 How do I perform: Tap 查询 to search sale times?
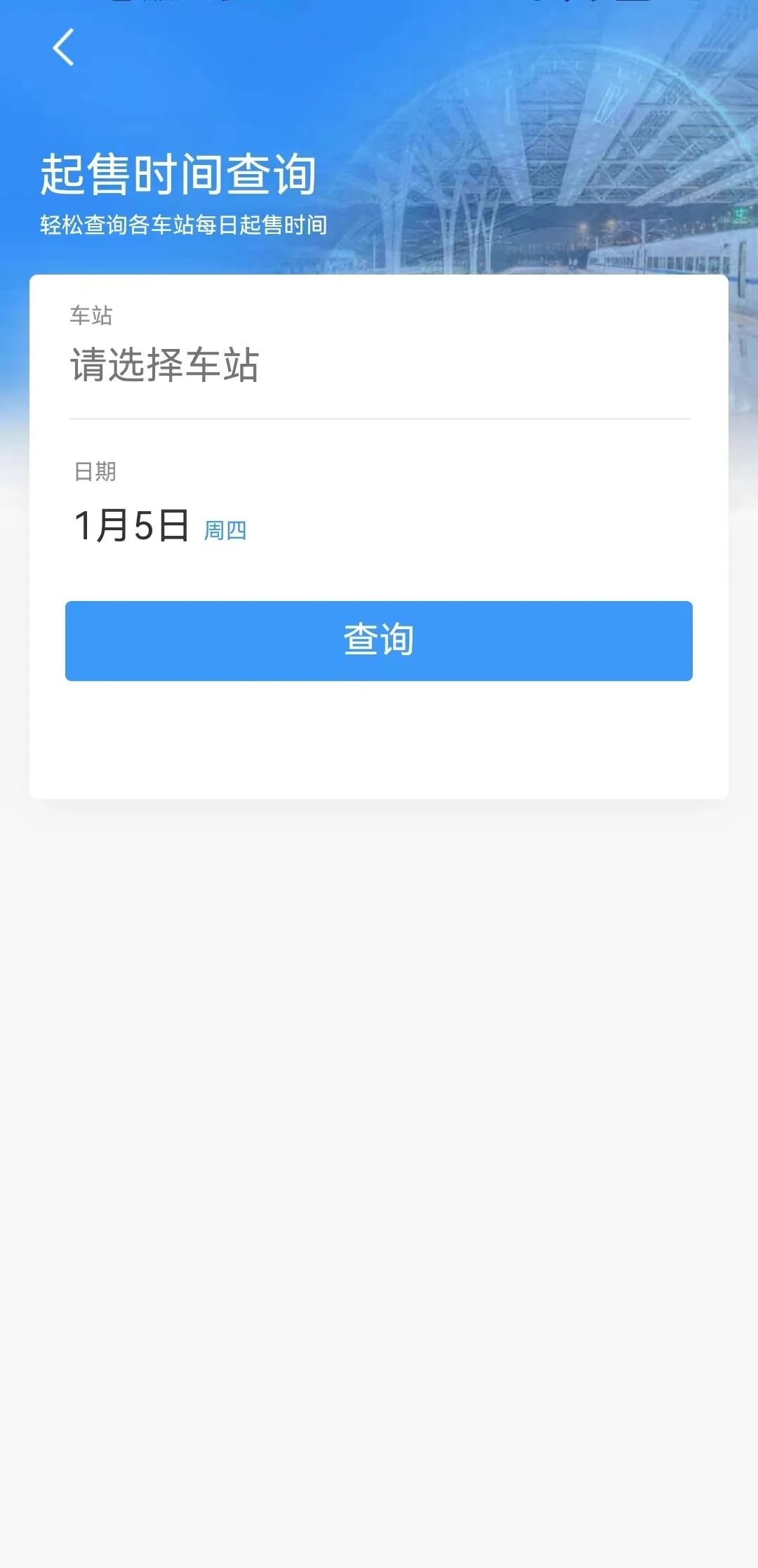(379, 640)
